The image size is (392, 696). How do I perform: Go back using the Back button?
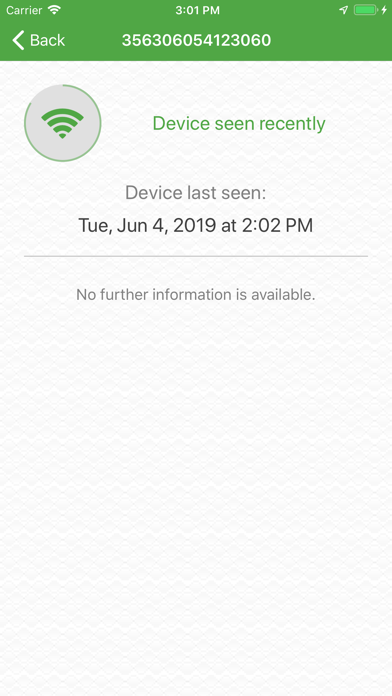pyautogui.click(x=39, y=40)
